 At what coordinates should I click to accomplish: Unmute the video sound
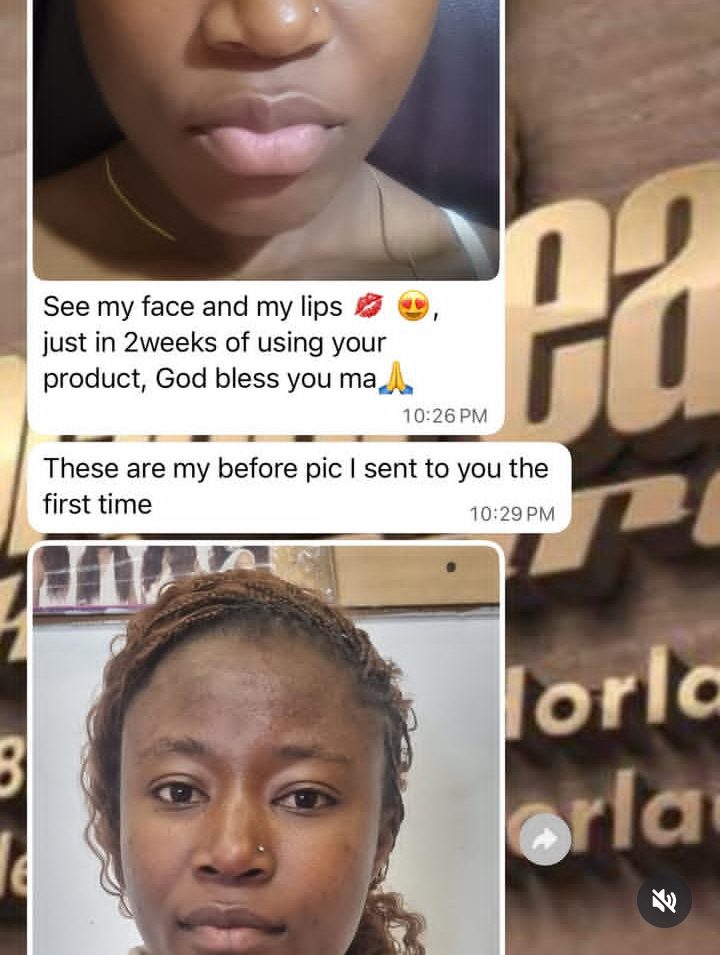664,900
